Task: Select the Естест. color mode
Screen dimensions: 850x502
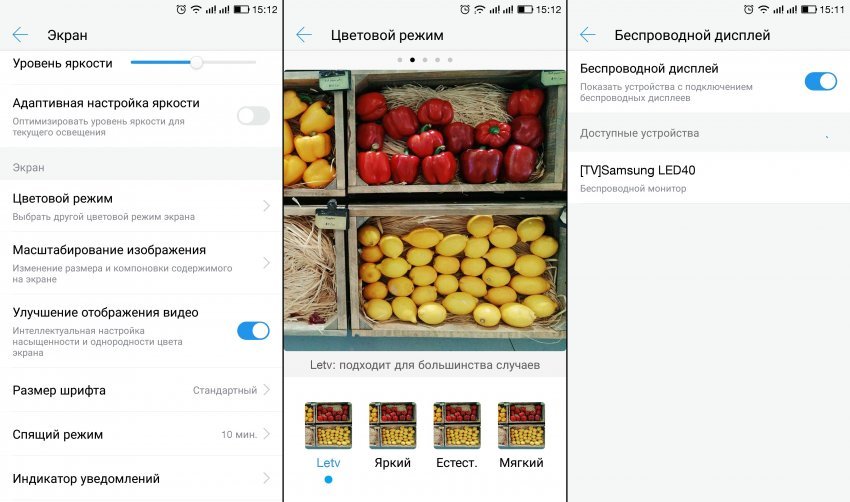Action: pos(456,426)
